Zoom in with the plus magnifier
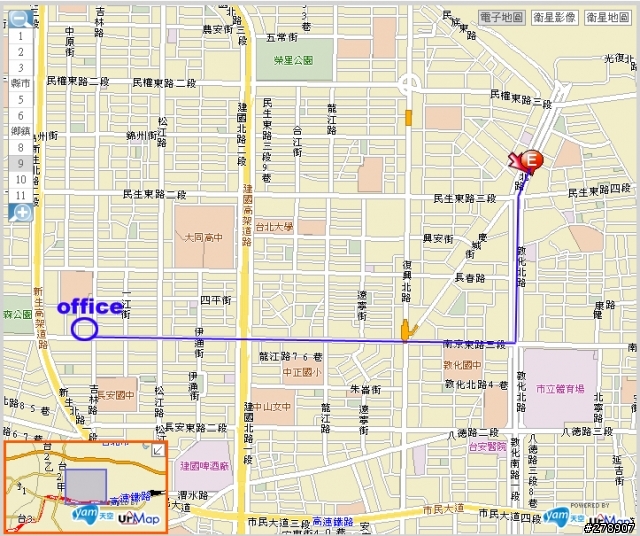 coord(21,213)
